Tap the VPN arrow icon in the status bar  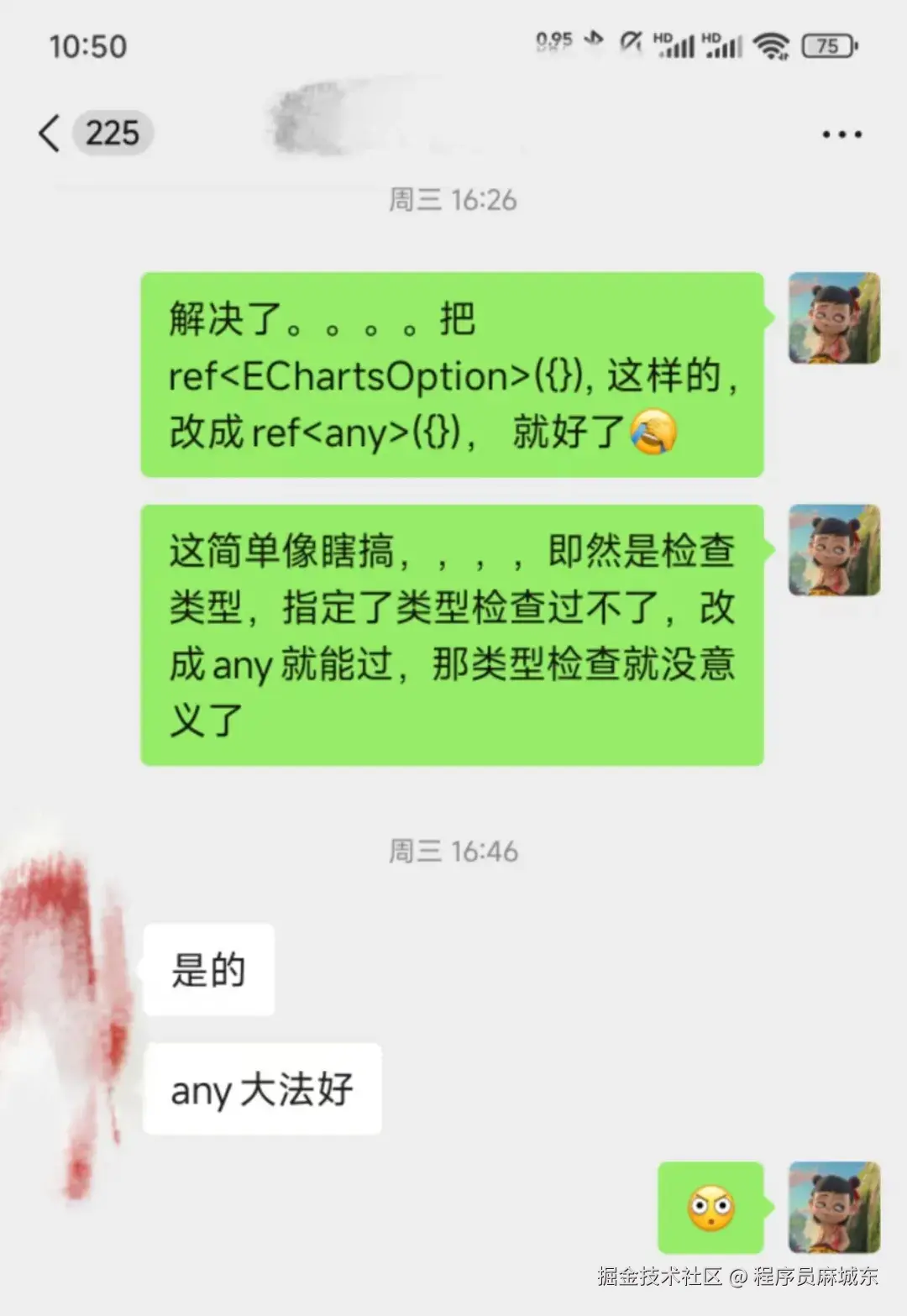pyautogui.click(x=593, y=42)
